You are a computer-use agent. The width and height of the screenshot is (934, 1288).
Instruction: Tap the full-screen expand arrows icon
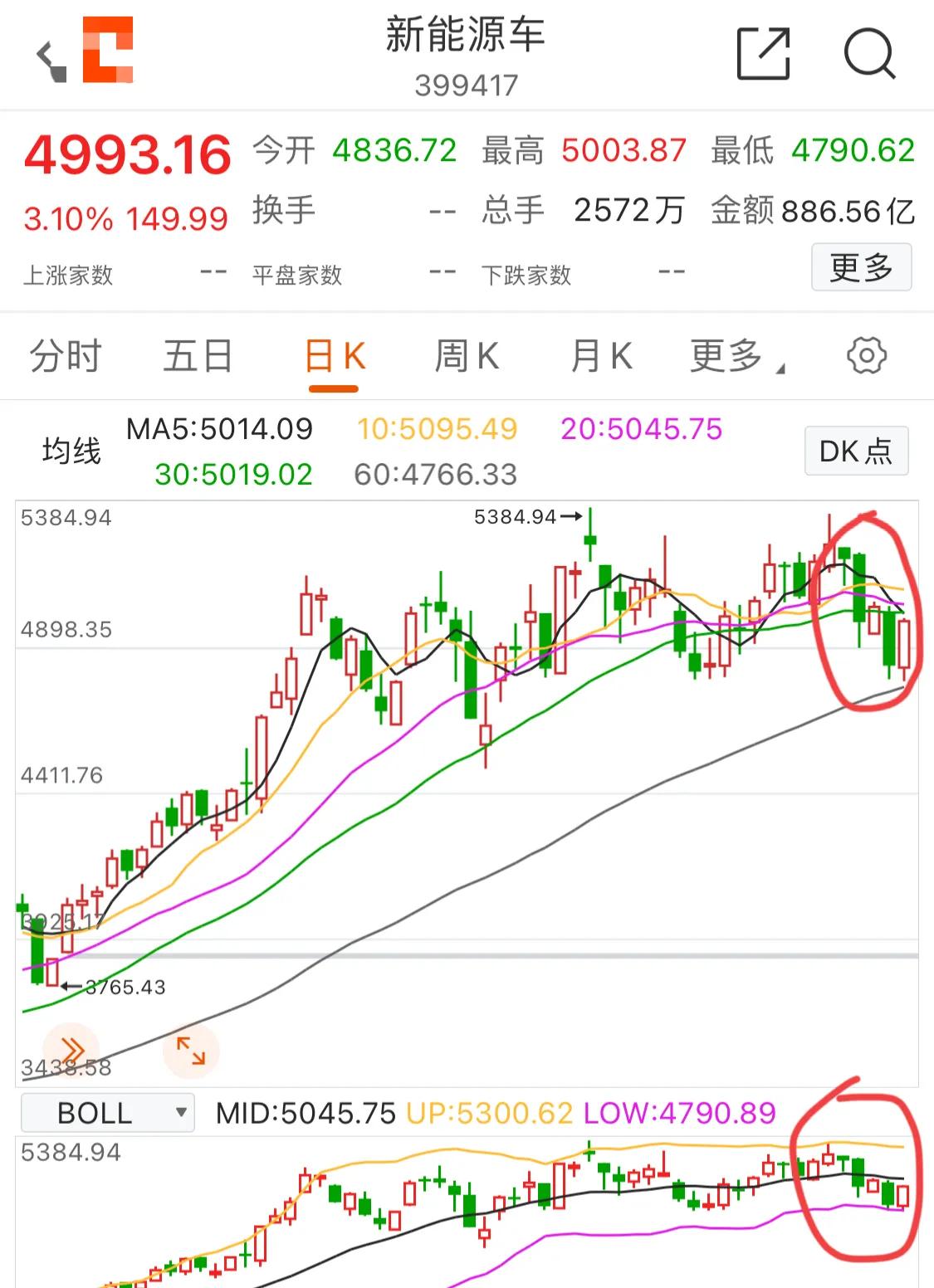(191, 1051)
